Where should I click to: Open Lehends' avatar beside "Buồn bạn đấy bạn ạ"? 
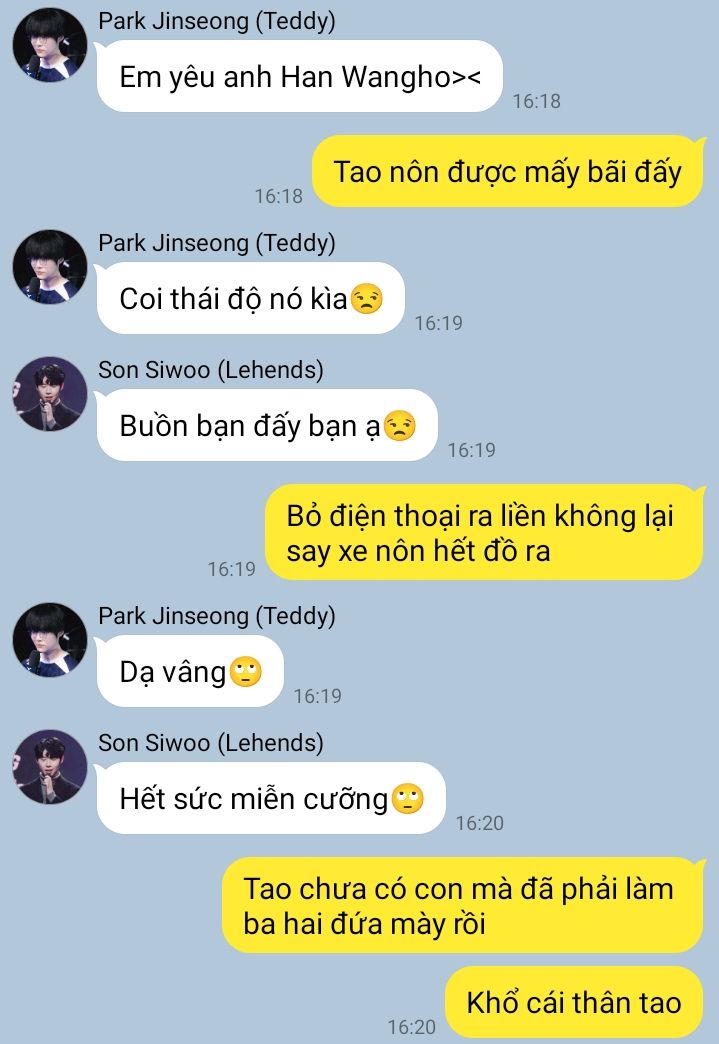coord(49,394)
